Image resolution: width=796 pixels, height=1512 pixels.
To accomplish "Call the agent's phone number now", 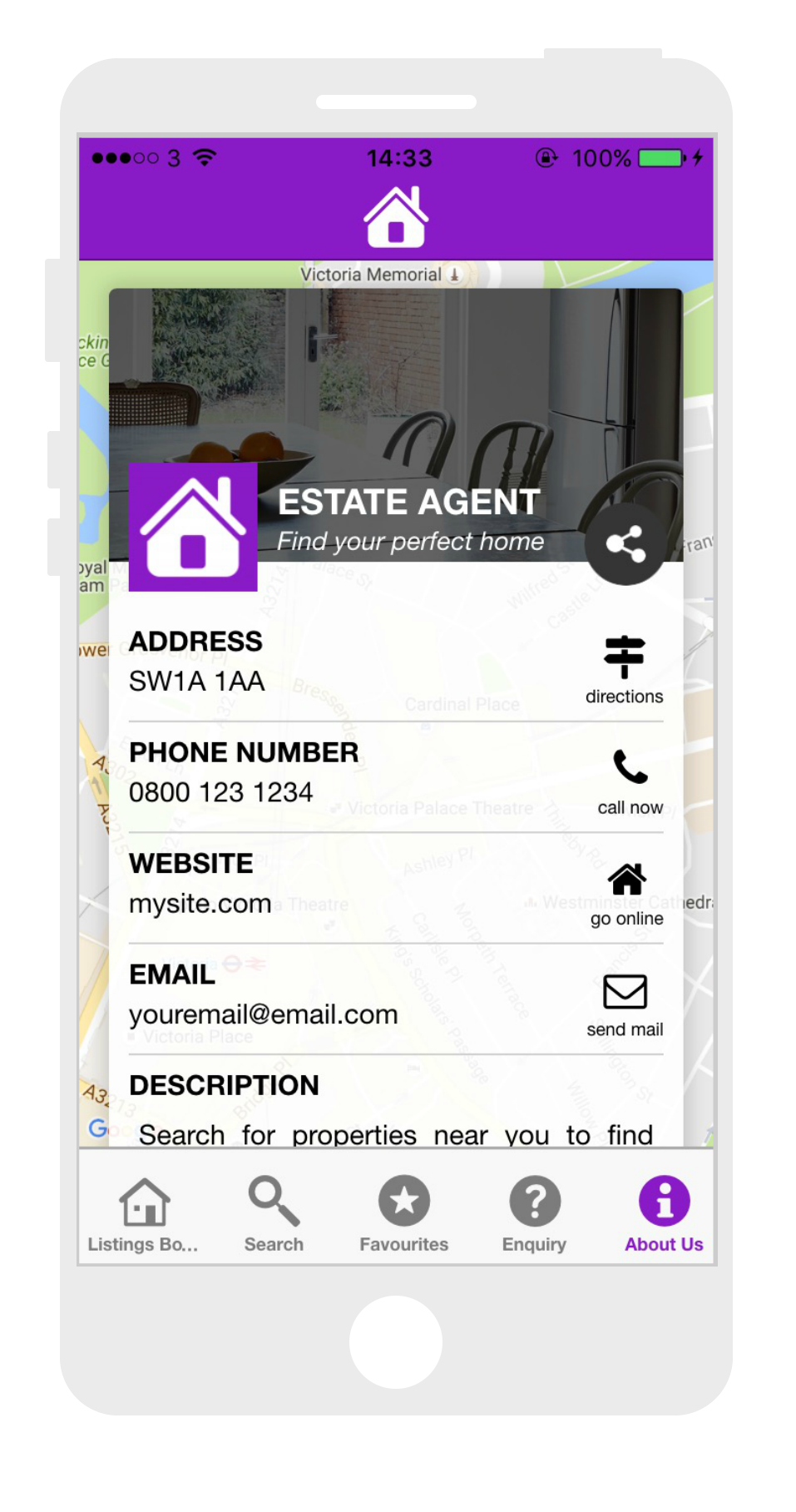I will pyautogui.click(x=630, y=781).
